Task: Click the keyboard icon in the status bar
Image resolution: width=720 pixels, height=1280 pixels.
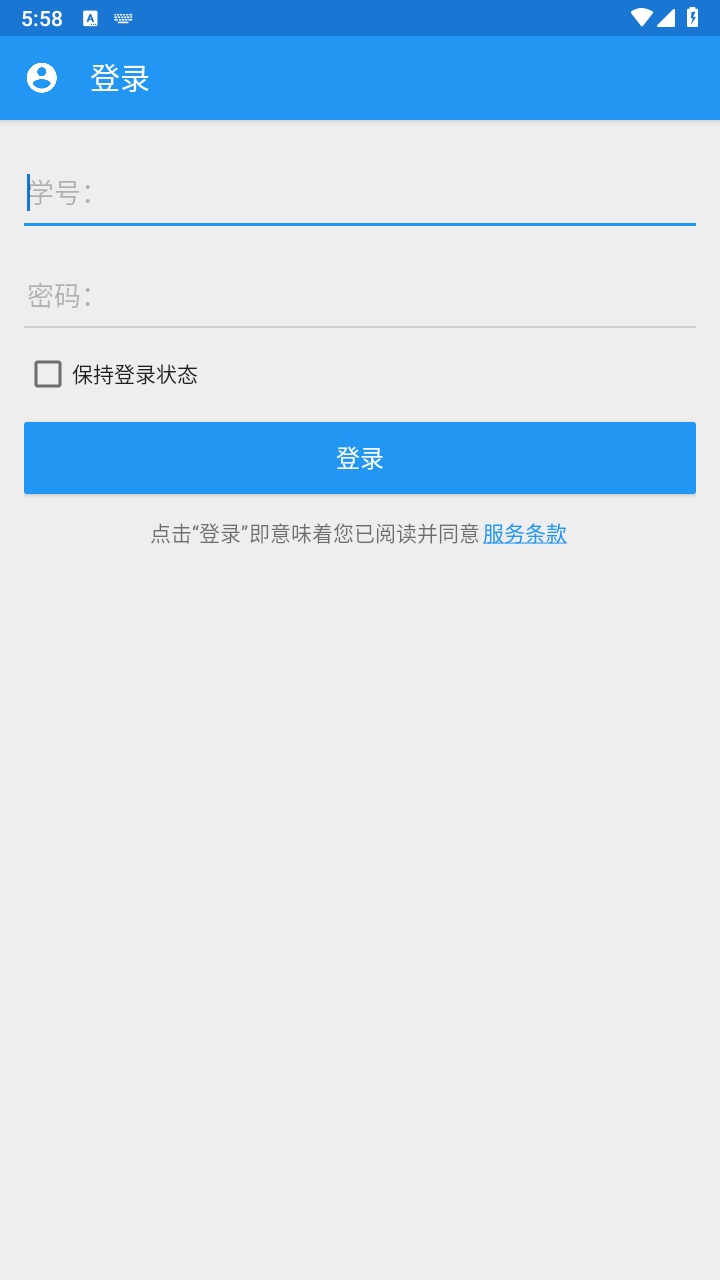Action: 122,17
